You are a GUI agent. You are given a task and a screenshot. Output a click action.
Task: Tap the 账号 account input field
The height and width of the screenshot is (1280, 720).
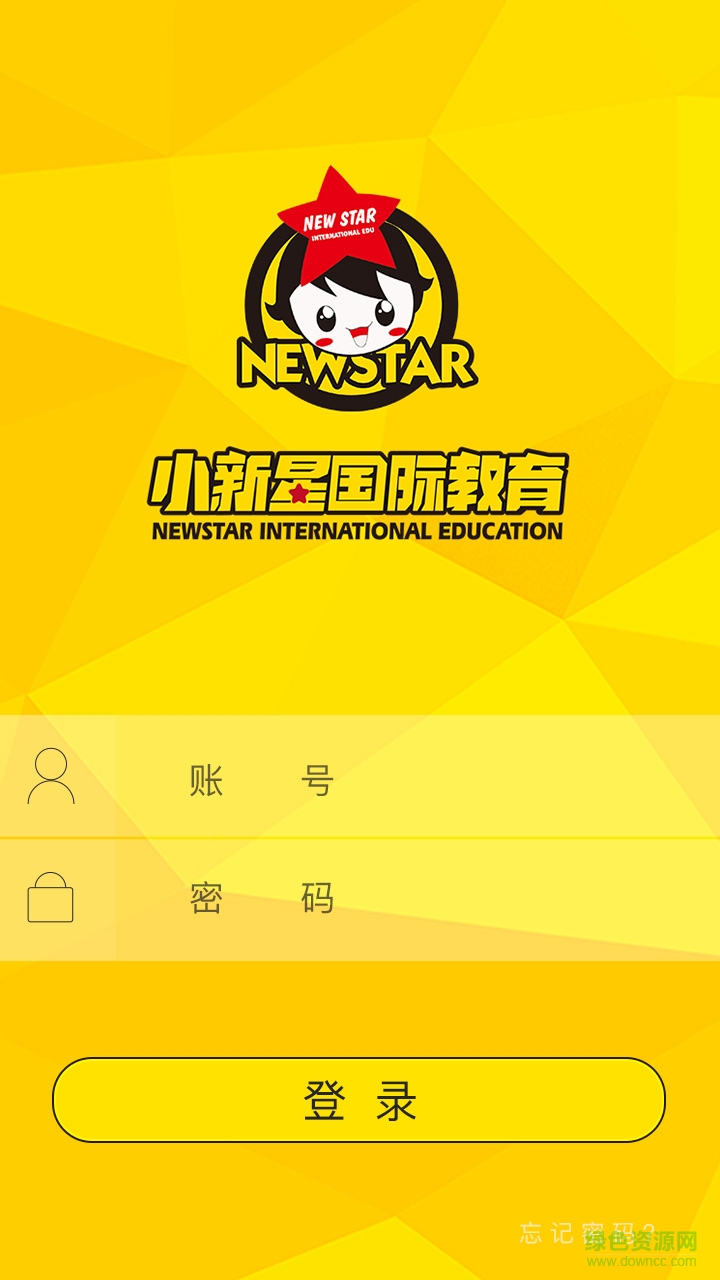[400, 778]
